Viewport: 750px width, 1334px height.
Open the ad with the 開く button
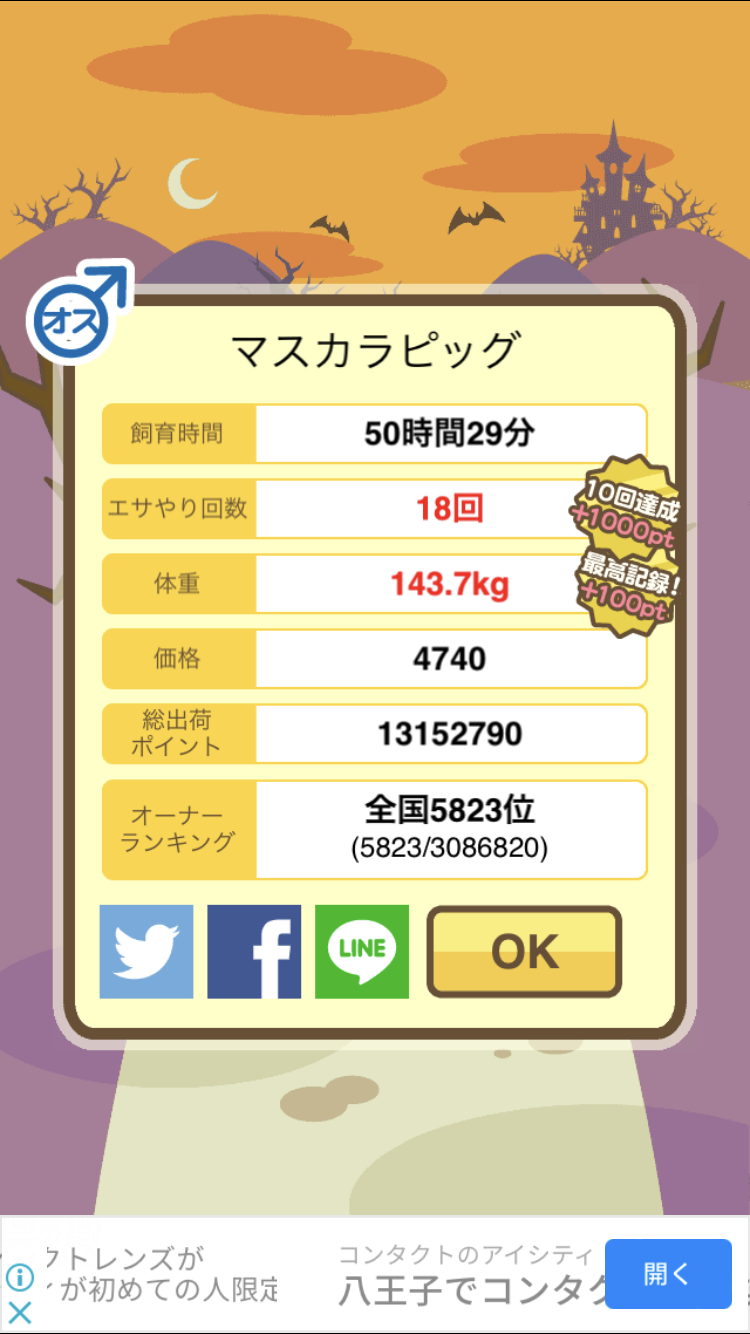(668, 1274)
